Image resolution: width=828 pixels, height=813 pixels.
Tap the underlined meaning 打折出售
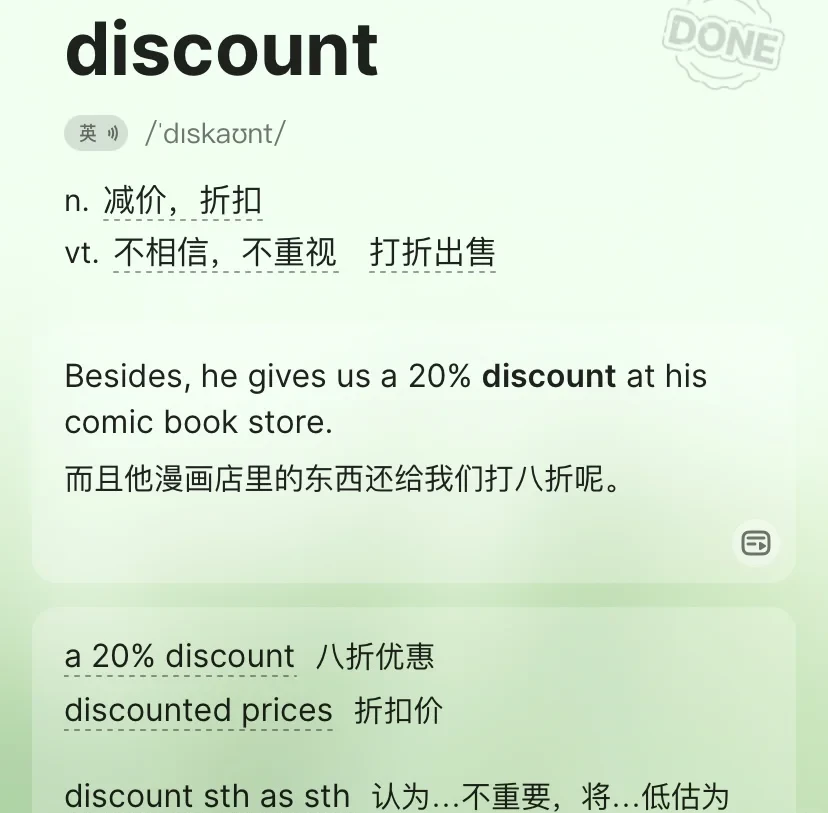tap(432, 253)
